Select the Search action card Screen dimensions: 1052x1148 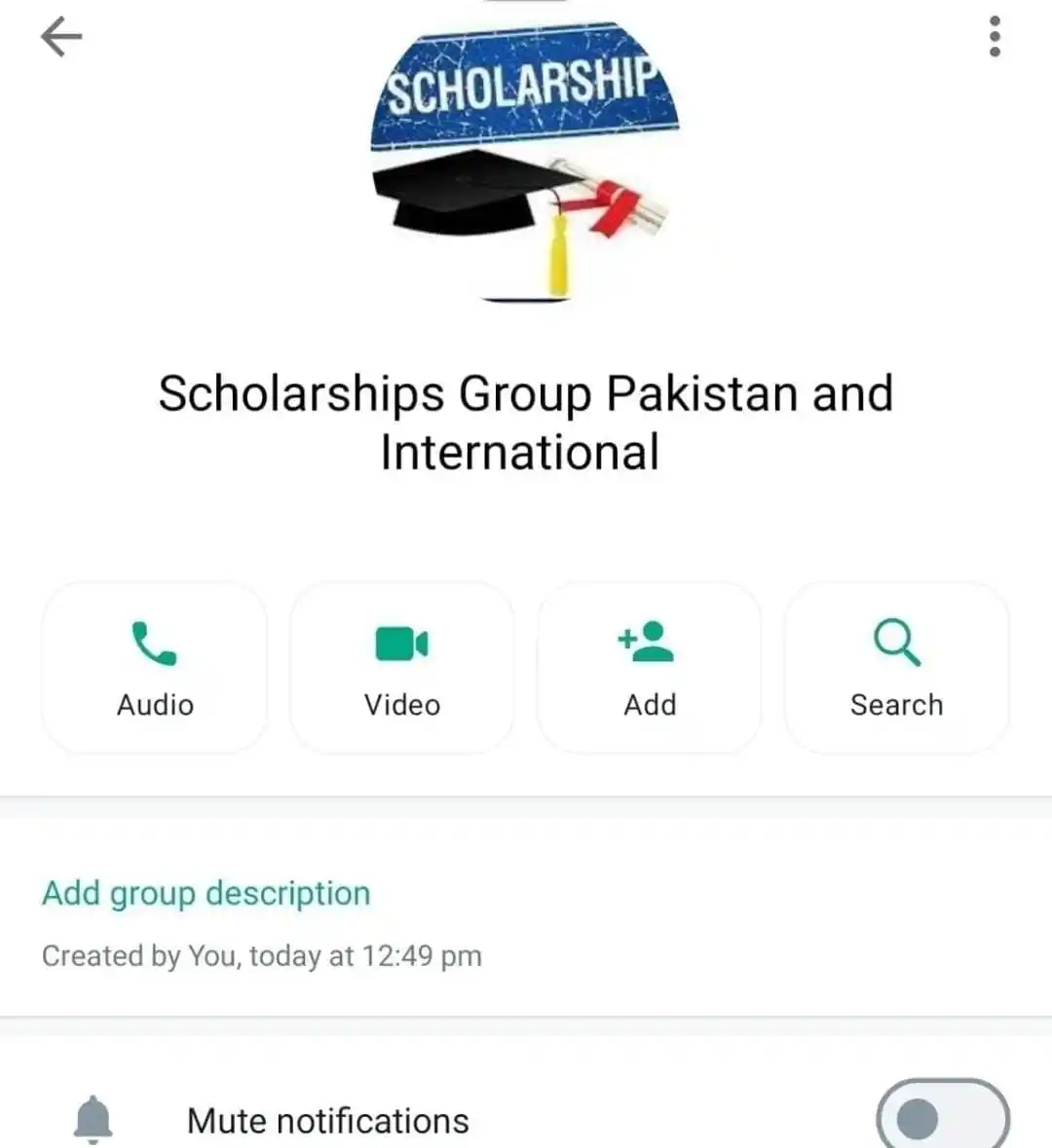pyautogui.click(x=895, y=667)
